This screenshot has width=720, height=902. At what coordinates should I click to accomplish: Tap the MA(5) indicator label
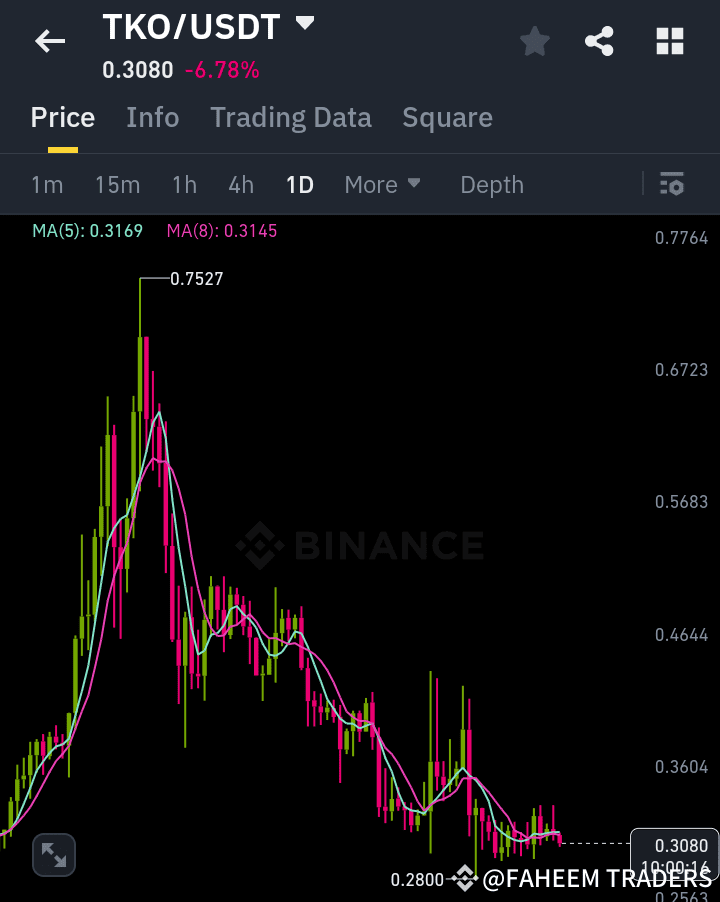(87, 230)
